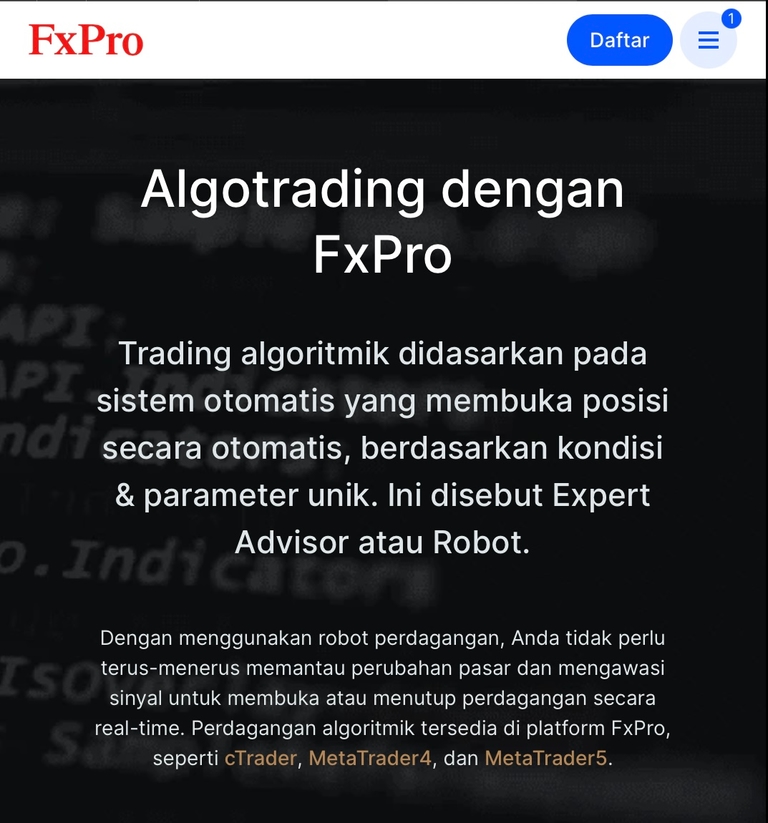Click the Expert Advisor description paragraph
Viewport: 768px width, 823px height.
tap(383, 448)
